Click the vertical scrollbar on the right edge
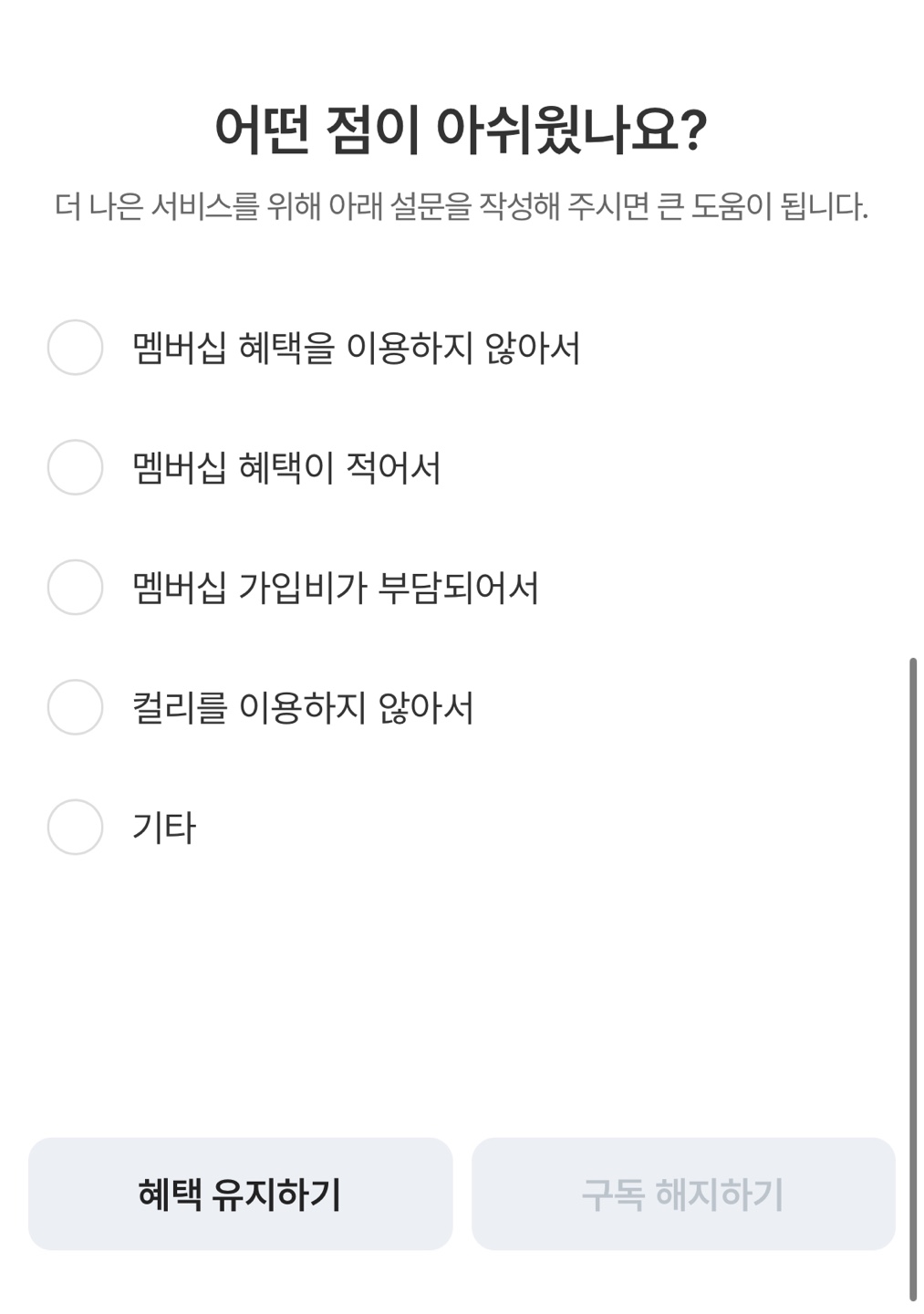924x1314 pixels. point(916,958)
